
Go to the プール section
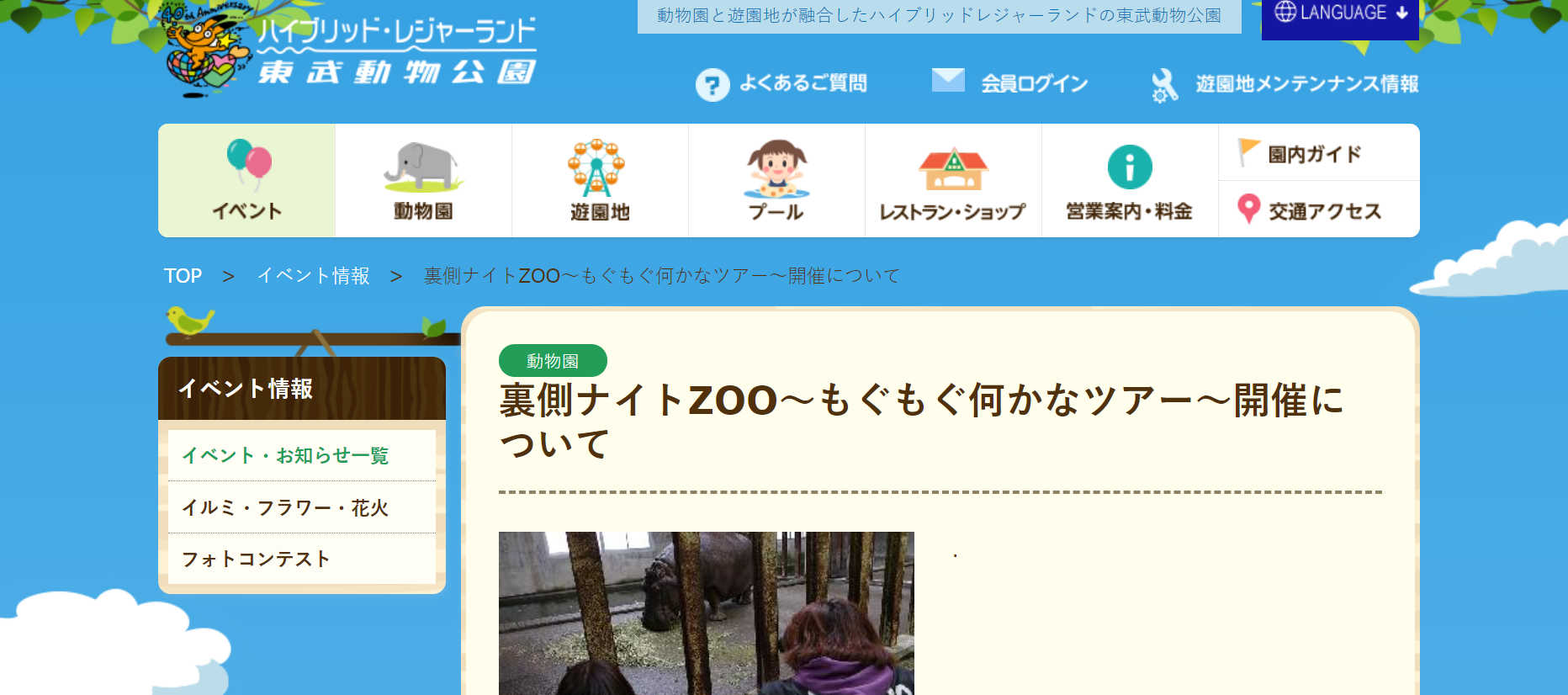[776, 181]
